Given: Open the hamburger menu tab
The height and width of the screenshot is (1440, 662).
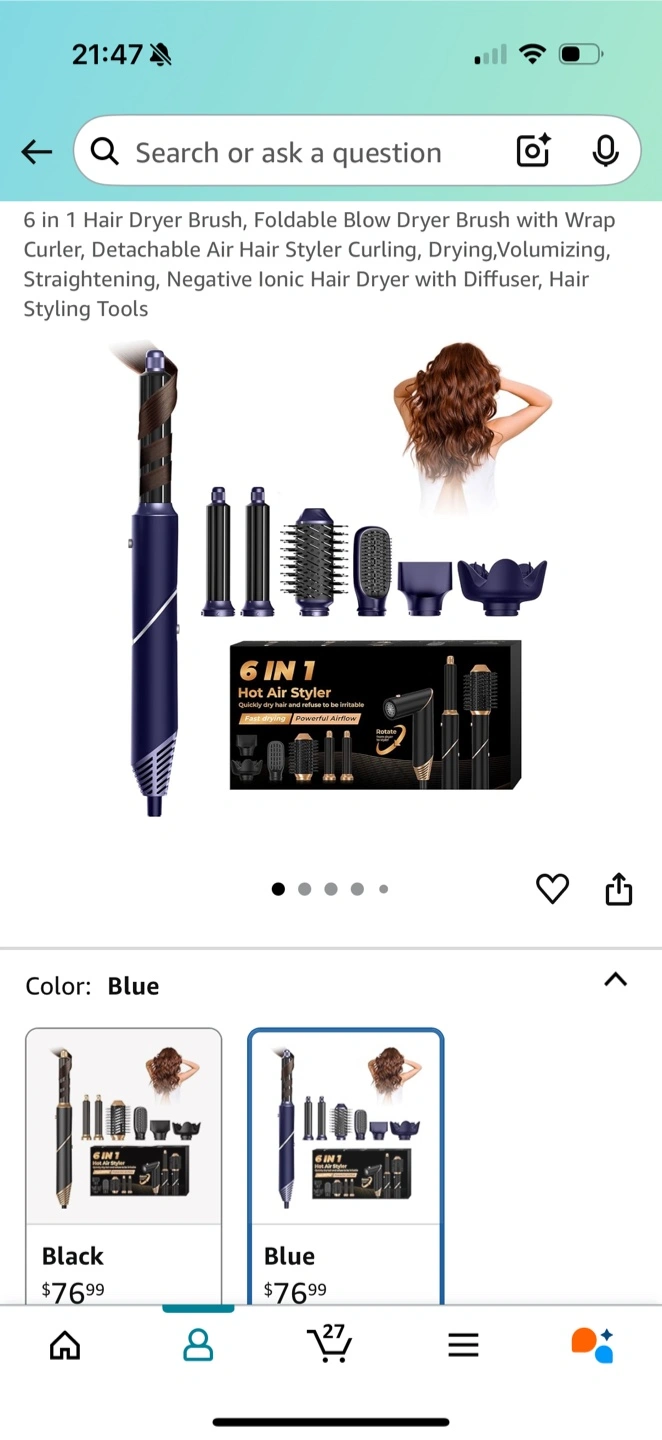Looking at the screenshot, I should (x=463, y=1345).
